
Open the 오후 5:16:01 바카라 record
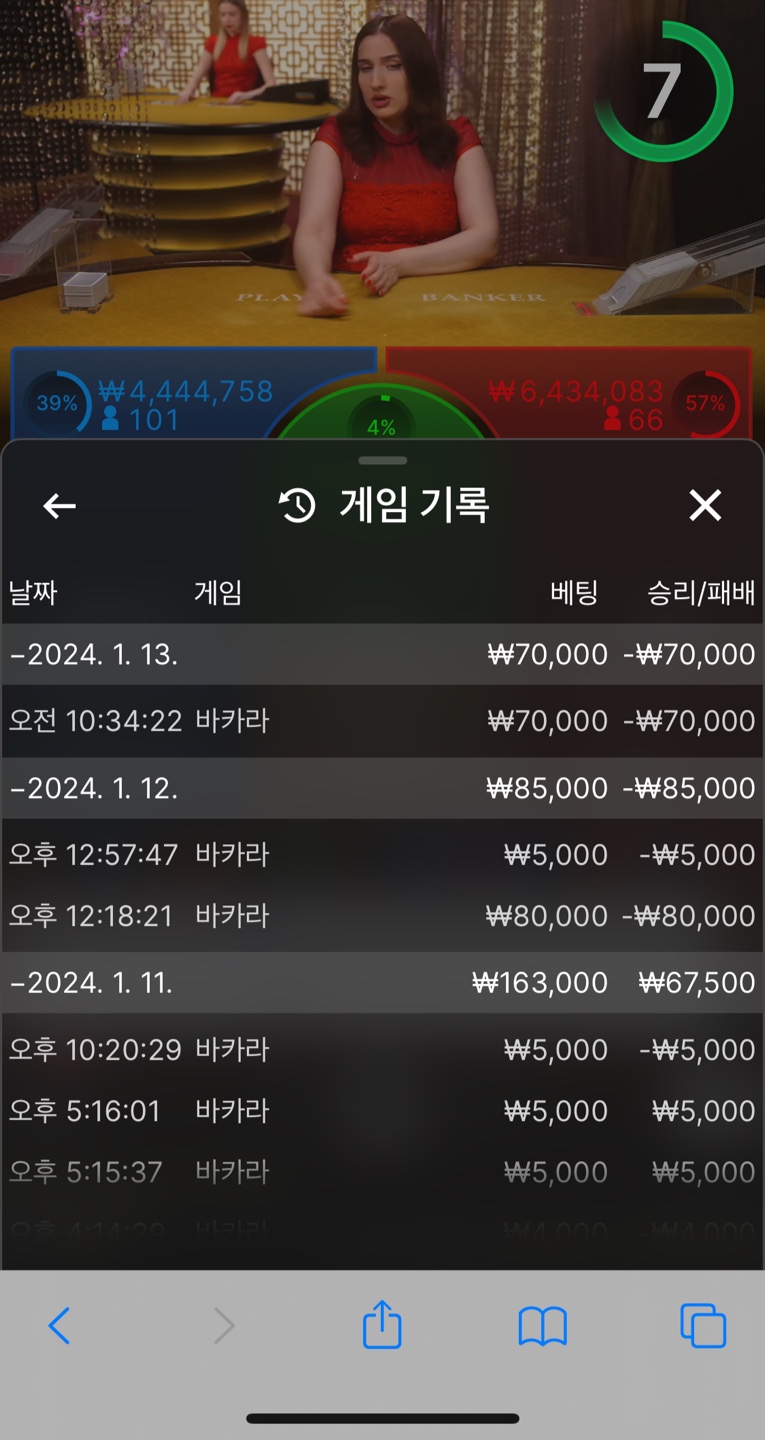point(382,1110)
